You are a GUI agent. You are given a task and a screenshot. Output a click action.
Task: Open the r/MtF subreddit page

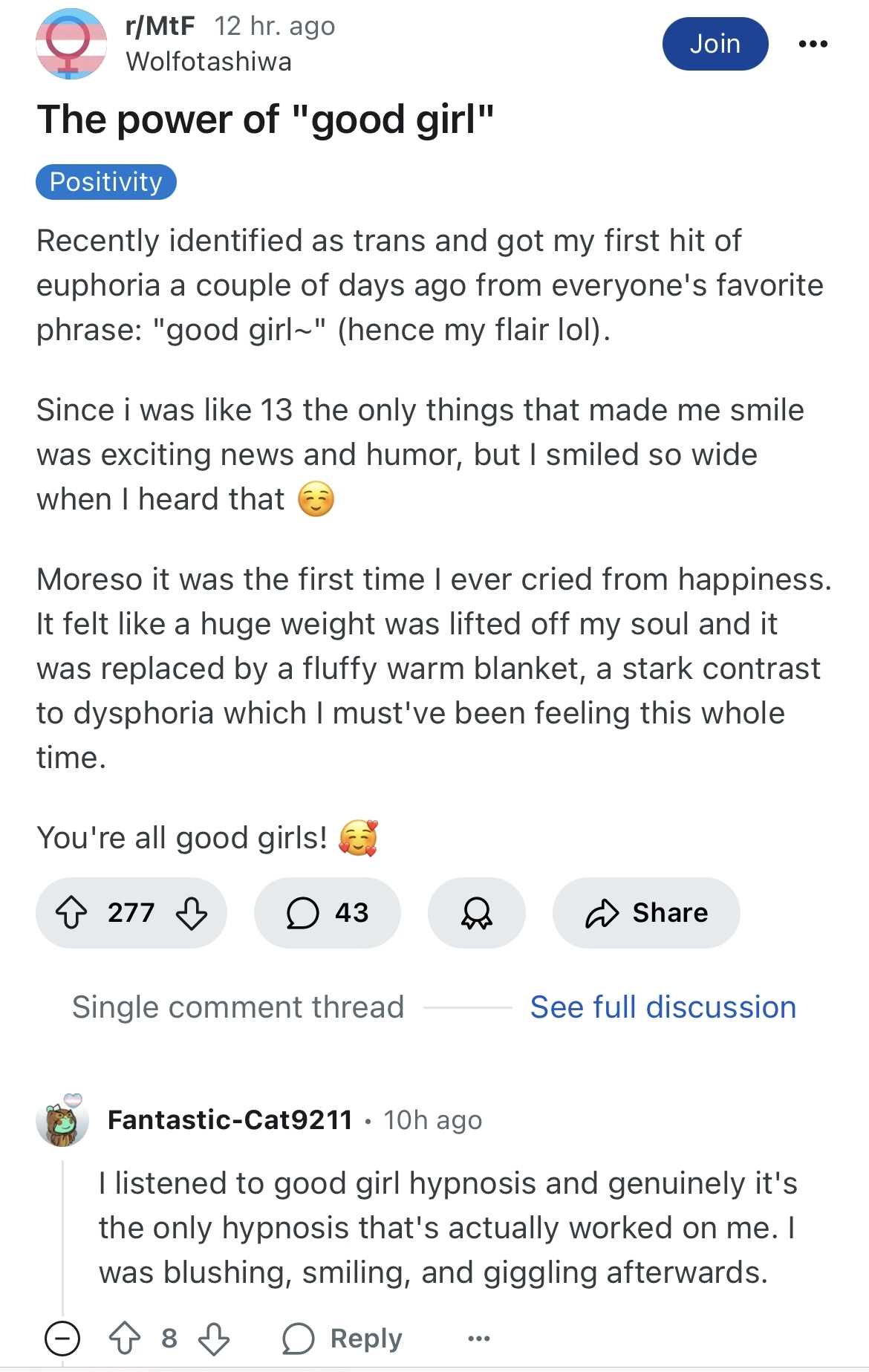[160, 26]
